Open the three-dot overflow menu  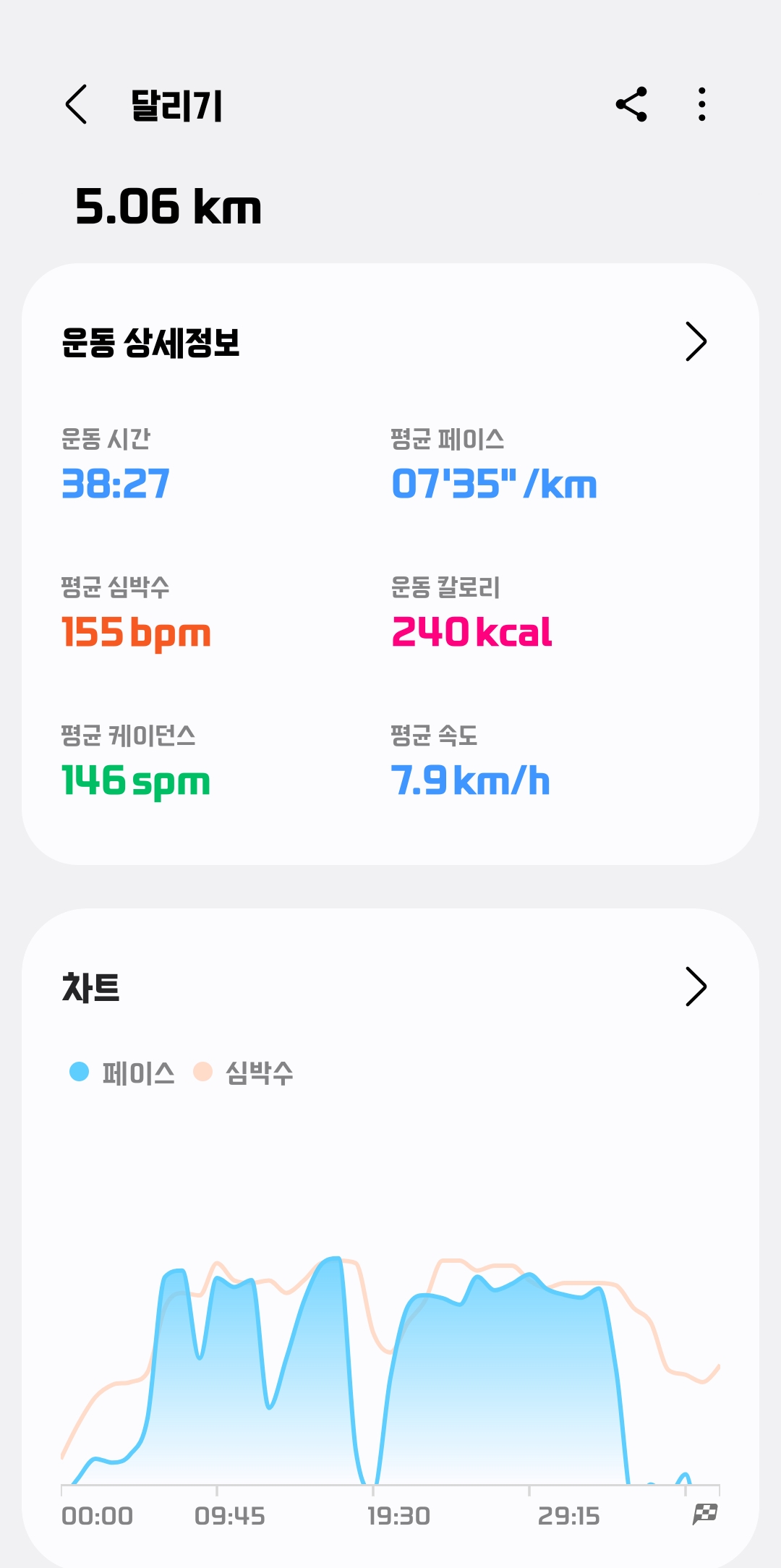click(701, 105)
